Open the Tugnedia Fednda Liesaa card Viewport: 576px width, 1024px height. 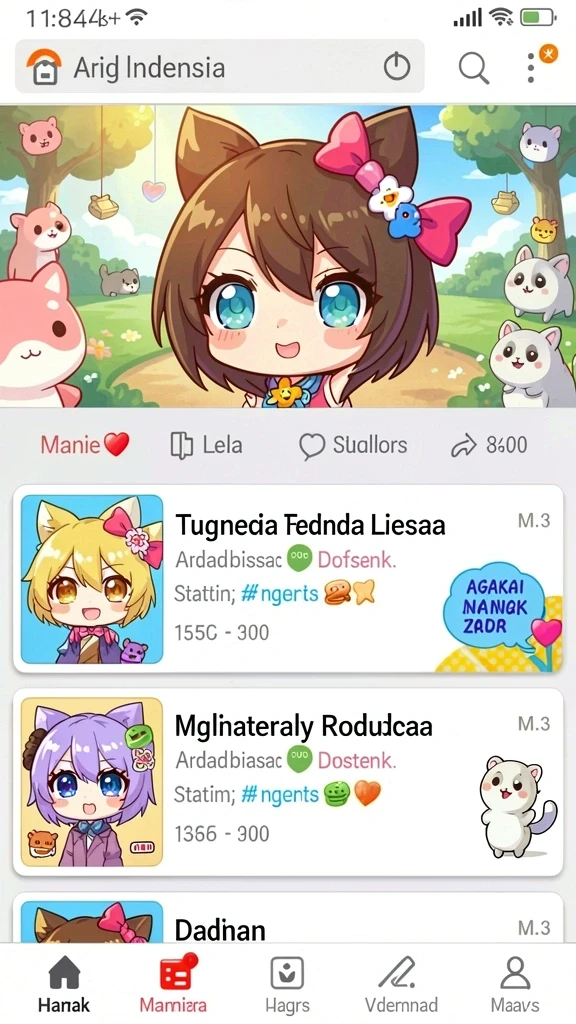pyautogui.click(x=288, y=579)
